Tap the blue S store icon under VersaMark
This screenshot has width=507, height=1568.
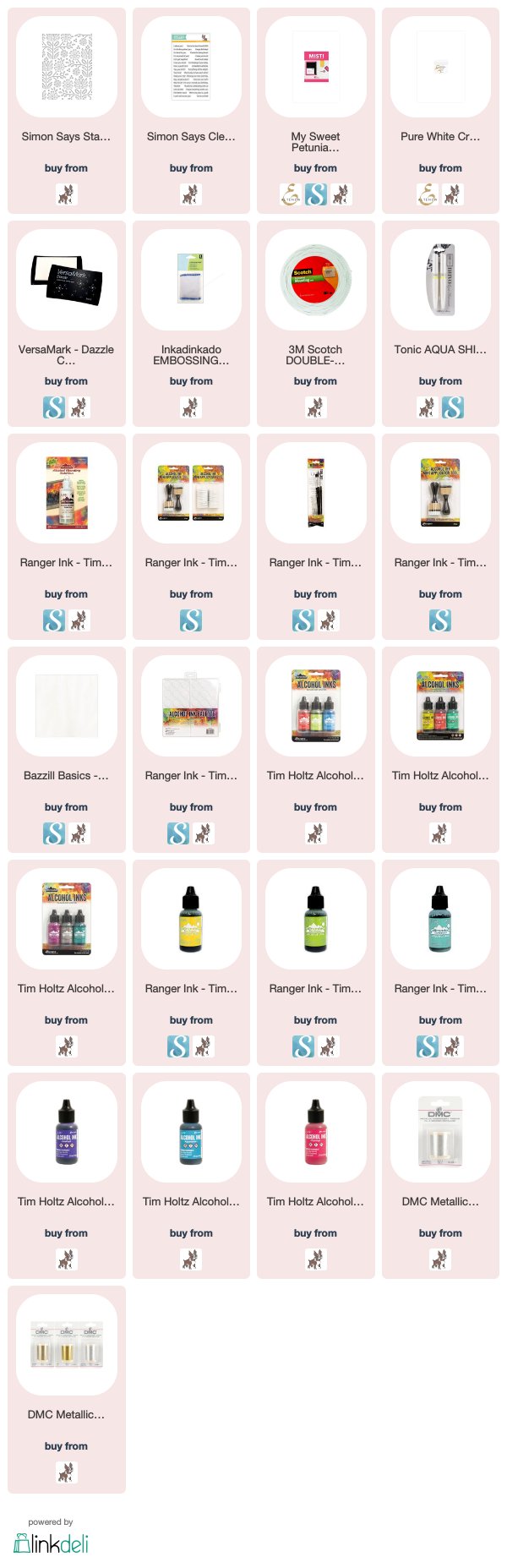[x=54, y=408]
